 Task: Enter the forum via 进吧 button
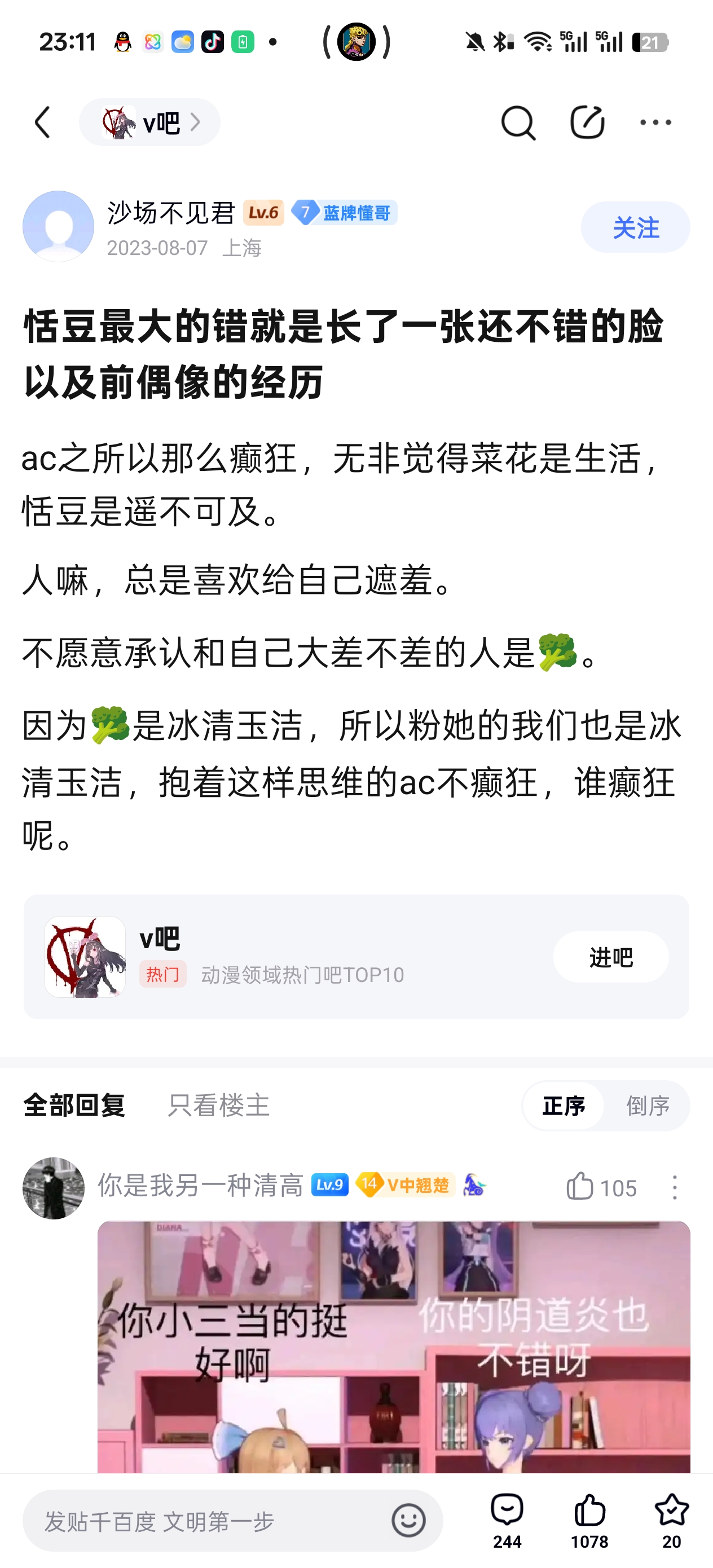coord(611,957)
